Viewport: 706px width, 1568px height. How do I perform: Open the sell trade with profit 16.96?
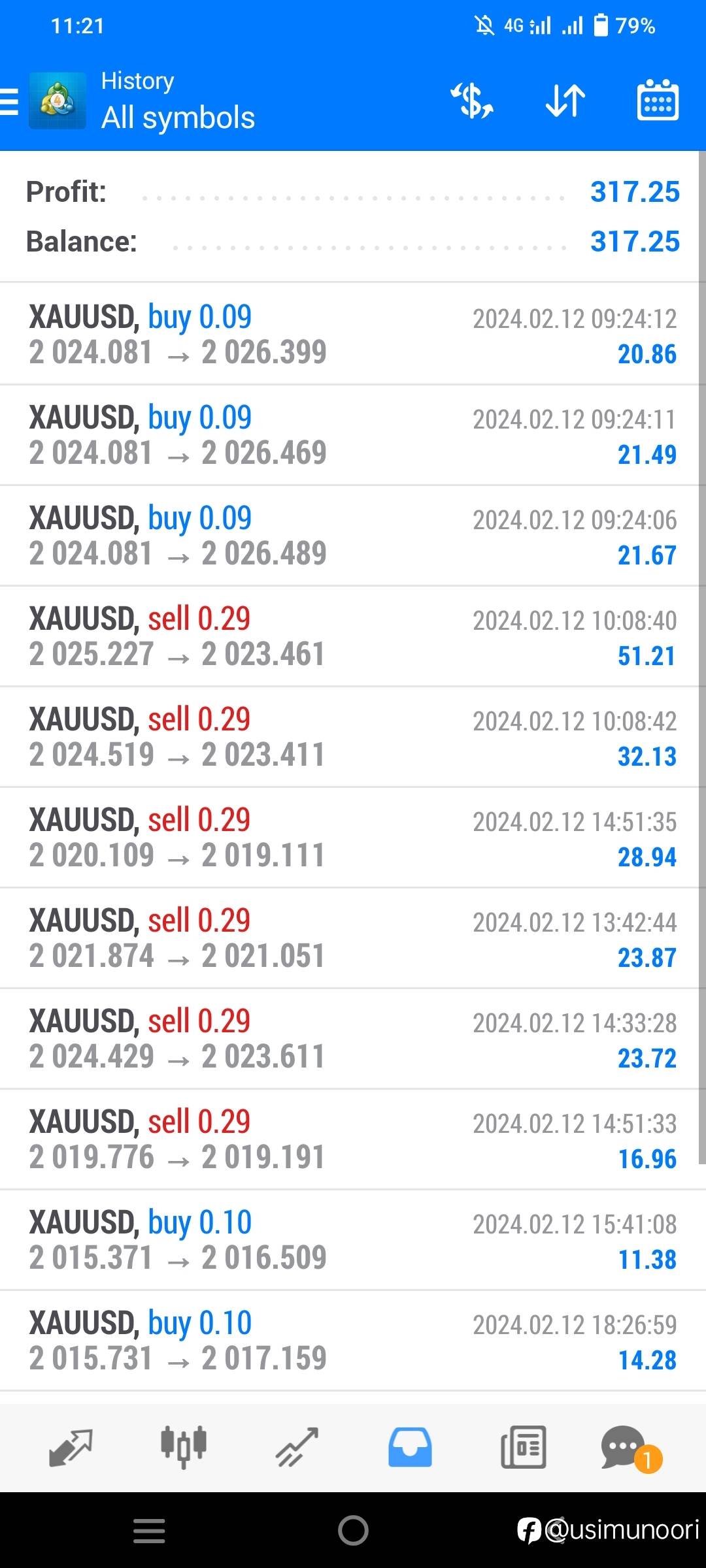(x=353, y=1139)
